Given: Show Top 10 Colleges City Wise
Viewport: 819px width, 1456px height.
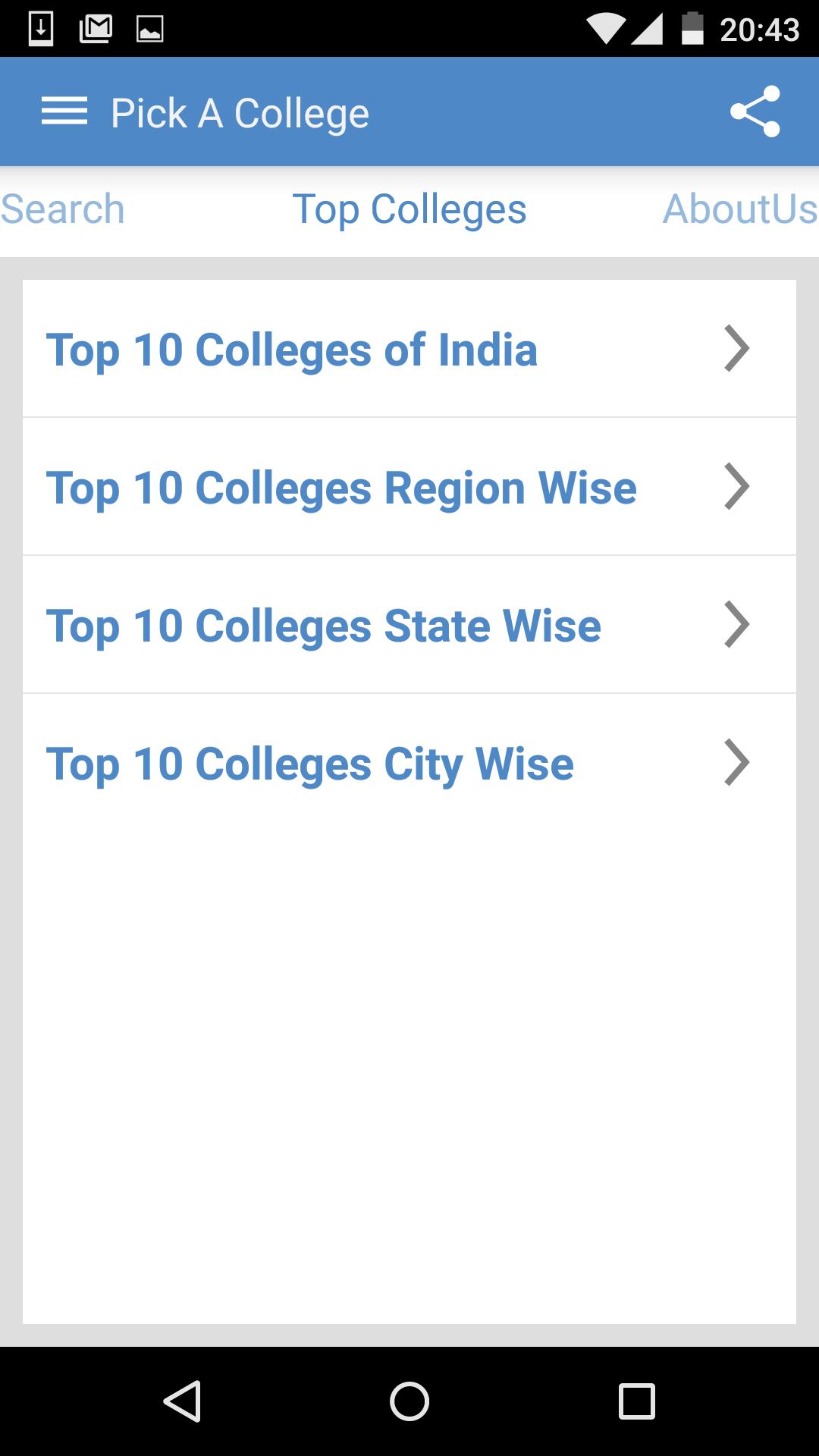Looking at the screenshot, I should pos(409,763).
